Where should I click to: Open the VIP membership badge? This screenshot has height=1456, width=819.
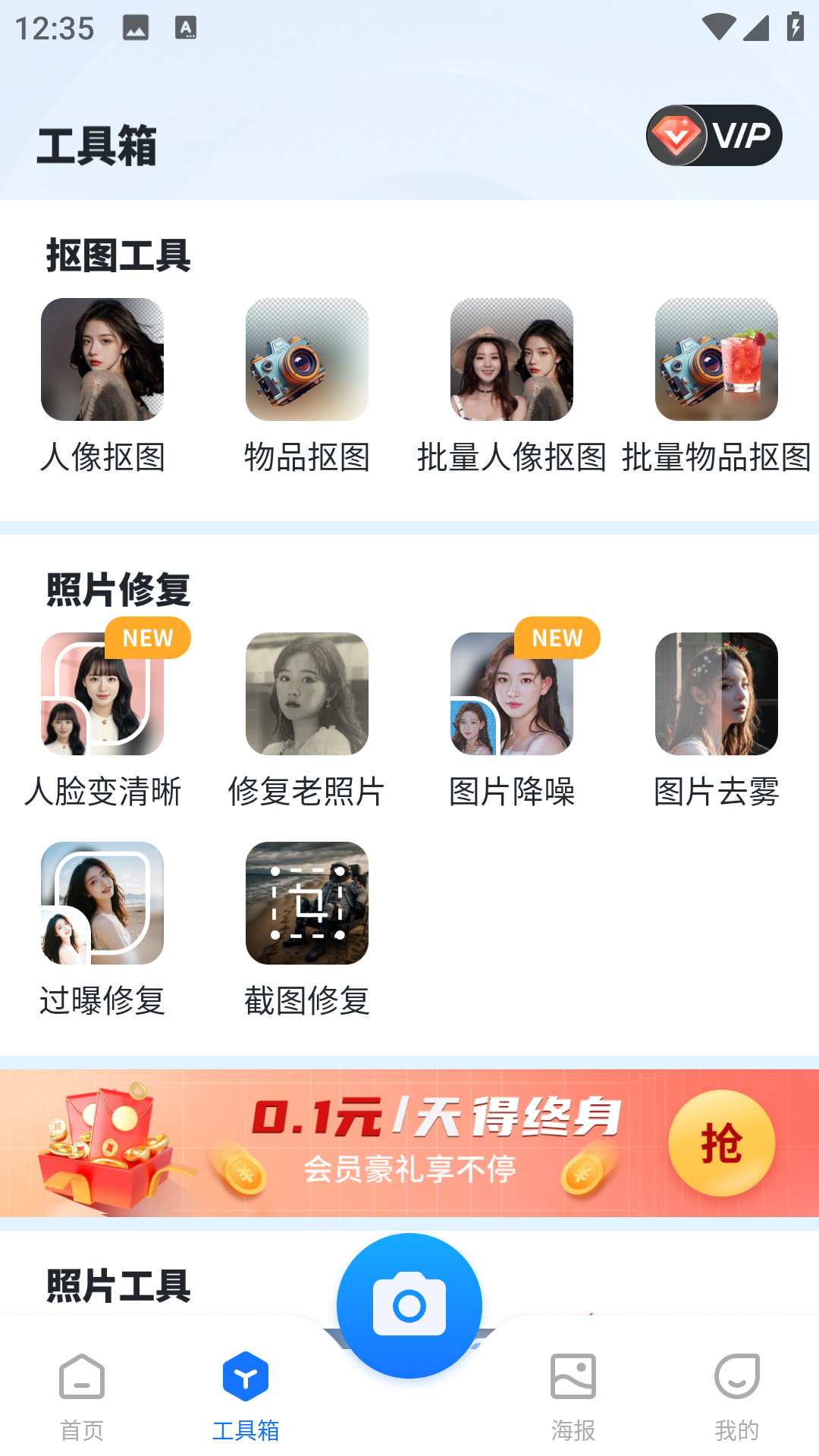pyautogui.click(x=714, y=136)
